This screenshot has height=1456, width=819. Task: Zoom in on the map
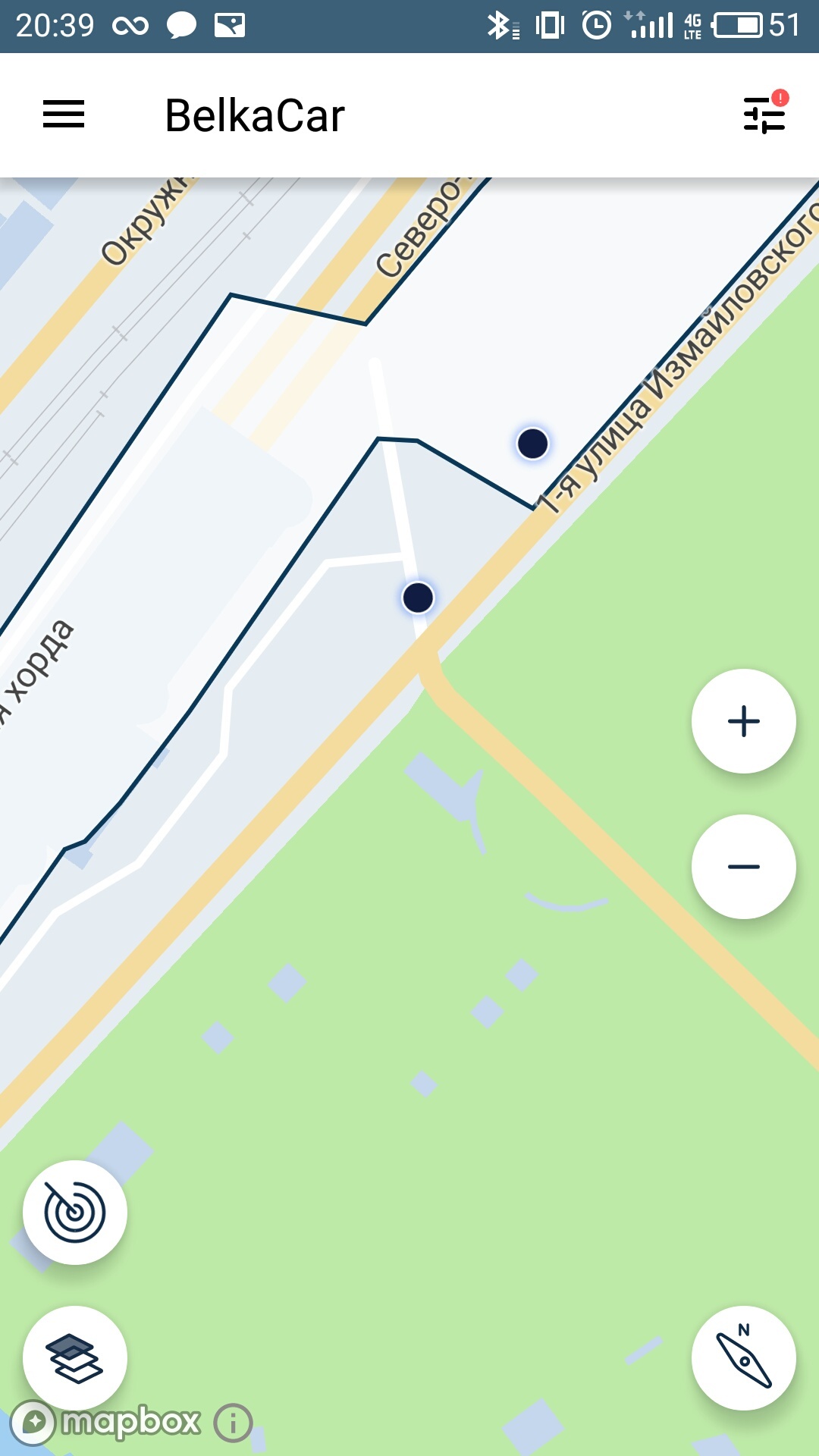point(743,721)
